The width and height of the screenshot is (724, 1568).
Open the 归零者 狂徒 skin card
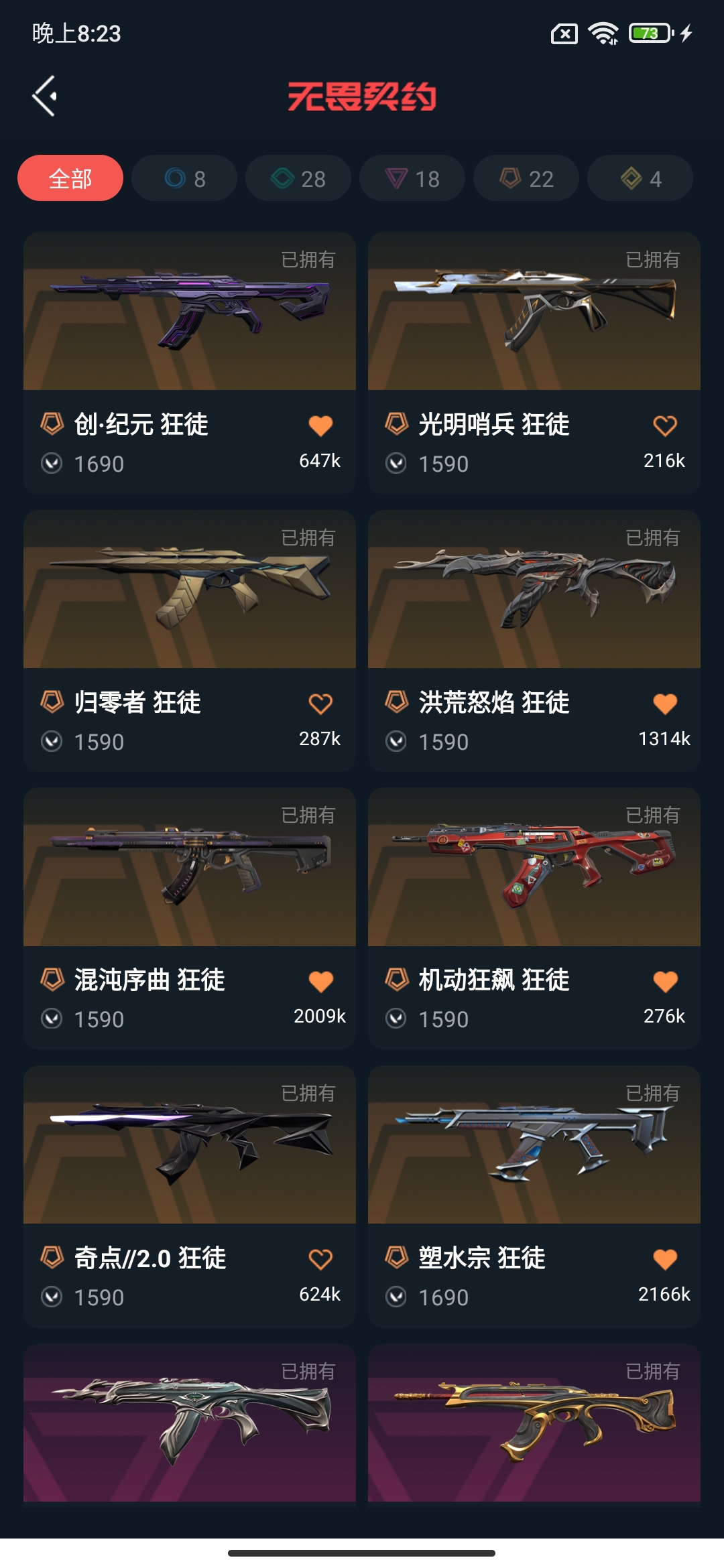click(190, 641)
